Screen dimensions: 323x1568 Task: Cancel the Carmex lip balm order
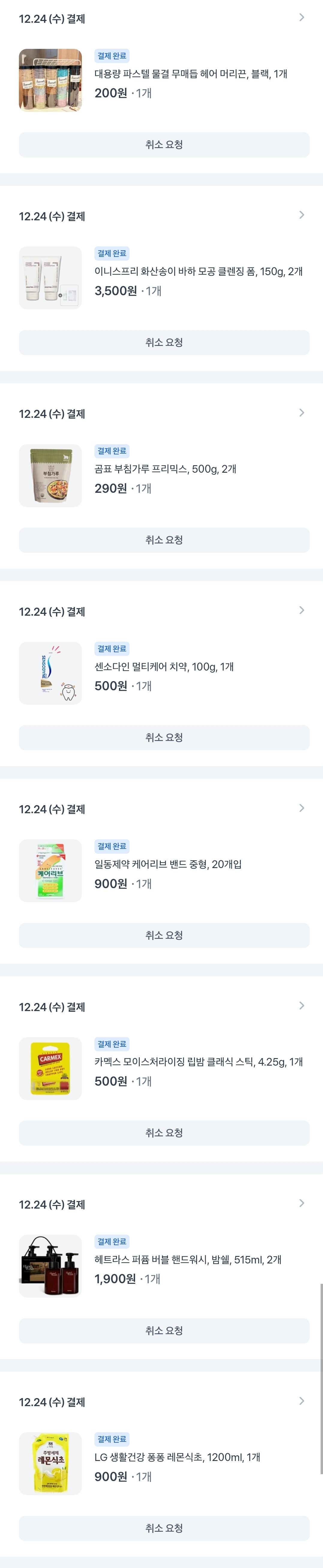[x=164, y=1133]
